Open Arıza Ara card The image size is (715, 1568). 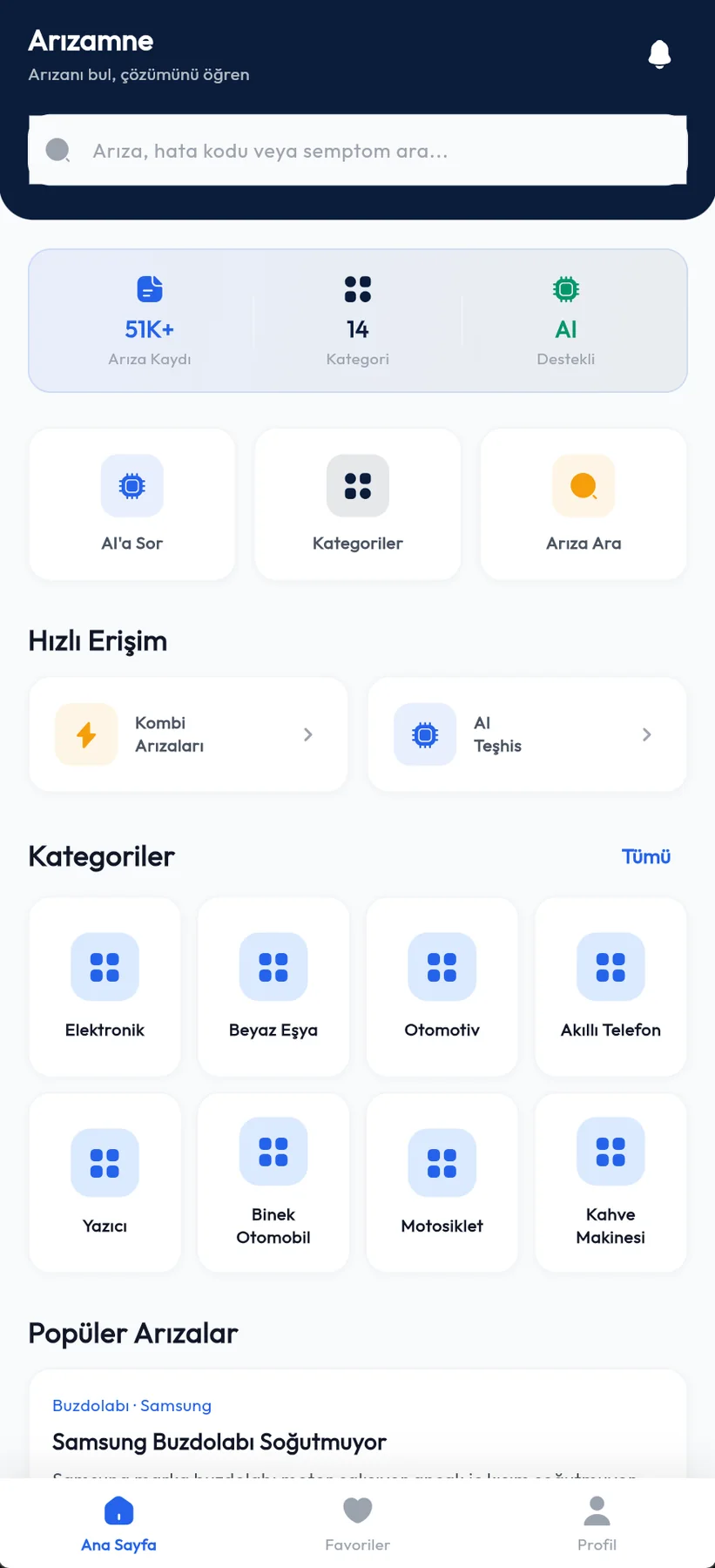[583, 504]
